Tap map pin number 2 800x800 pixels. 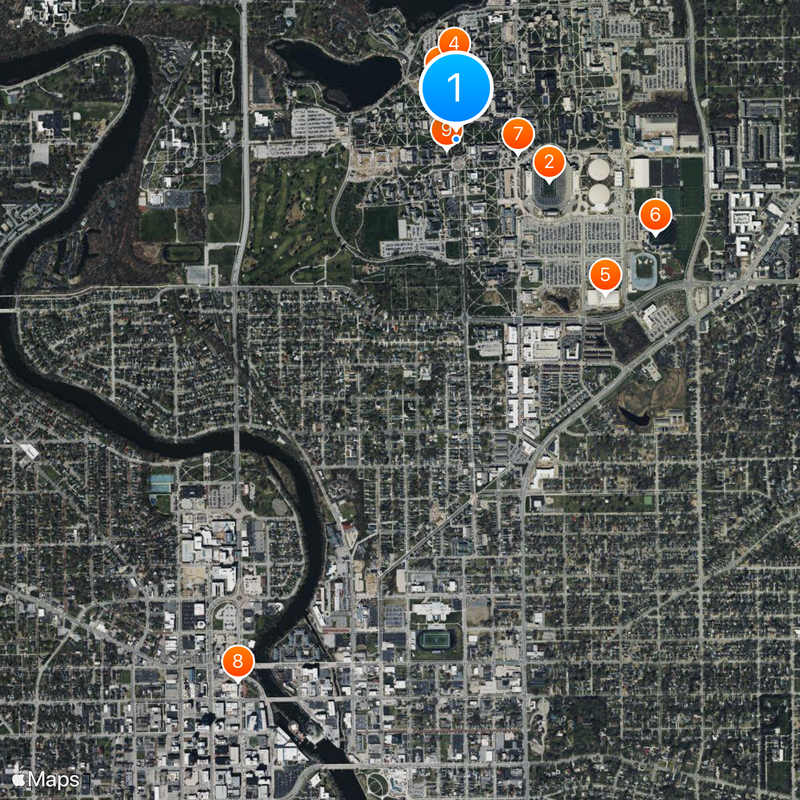pos(549,161)
